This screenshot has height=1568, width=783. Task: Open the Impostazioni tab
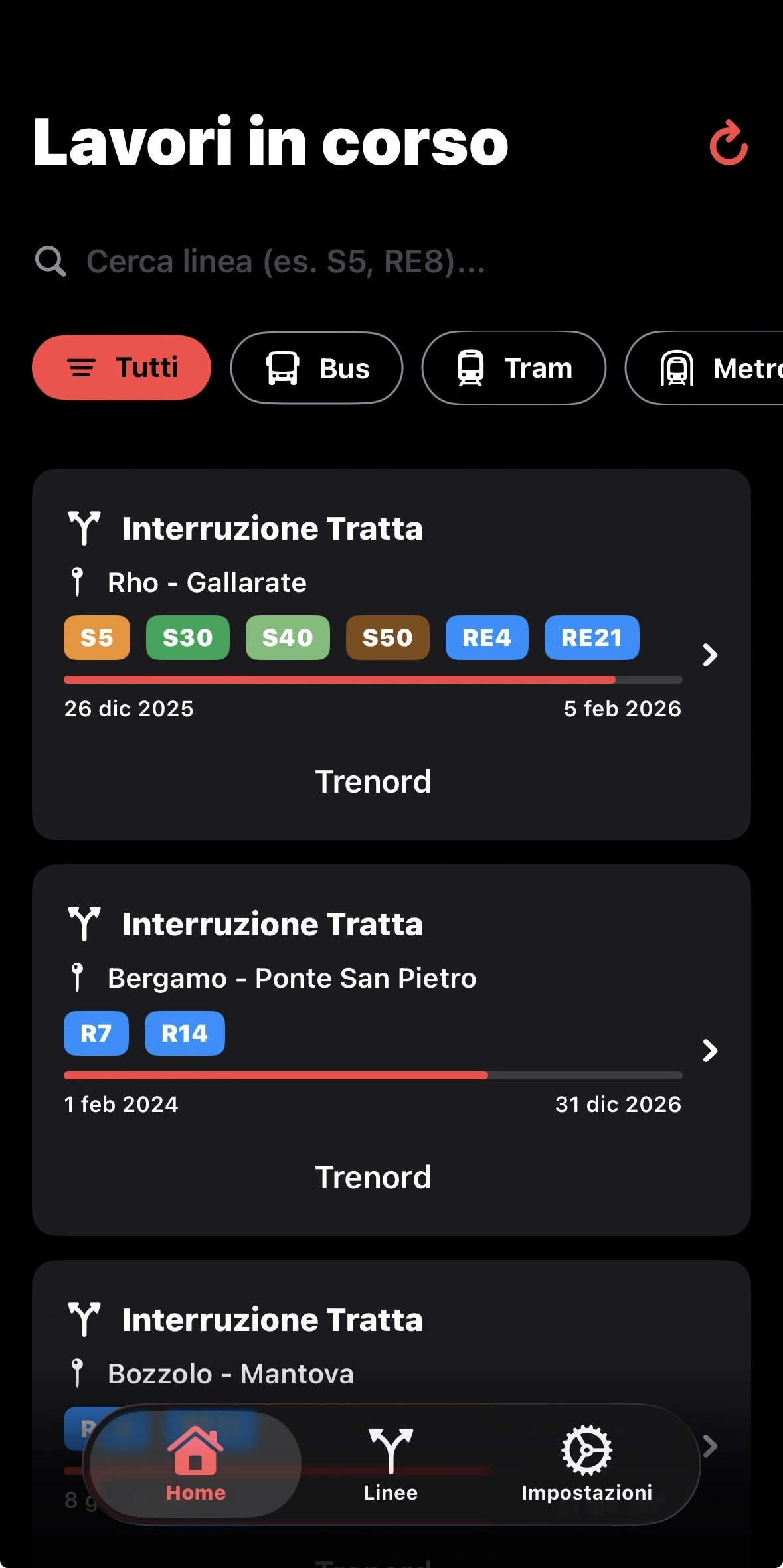click(x=586, y=1464)
